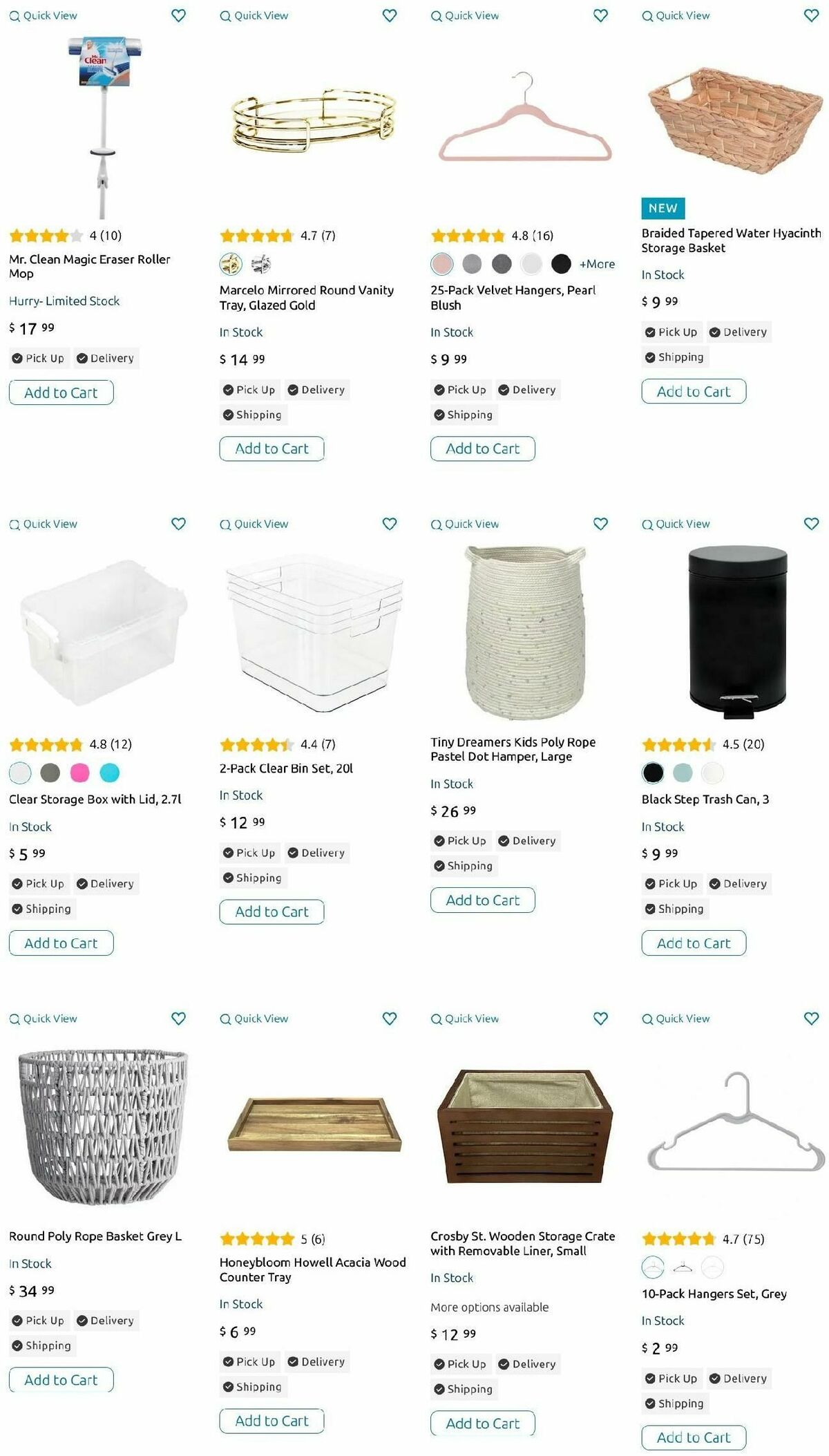Show +More colors for Velvet Hangers

(x=597, y=263)
